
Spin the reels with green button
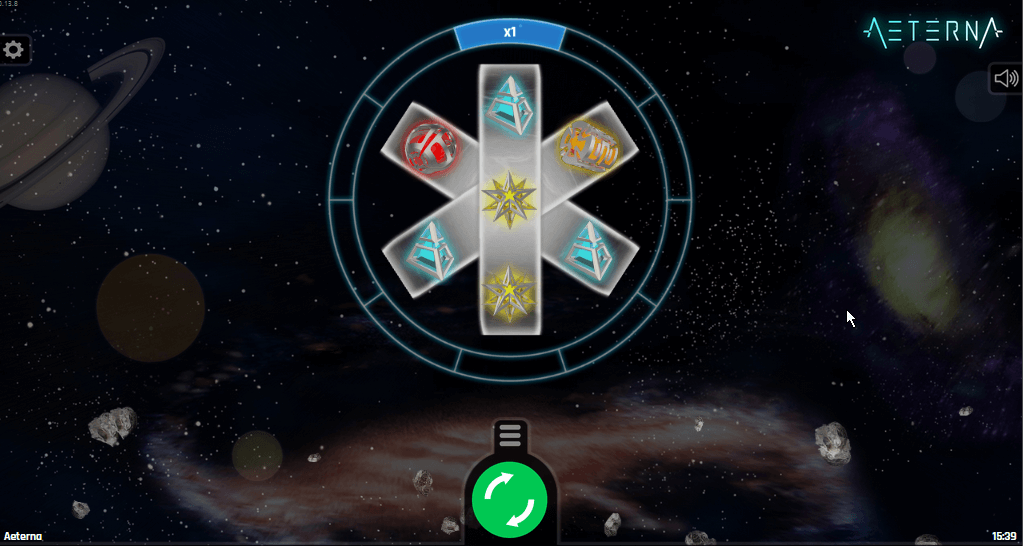[x=509, y=497]
